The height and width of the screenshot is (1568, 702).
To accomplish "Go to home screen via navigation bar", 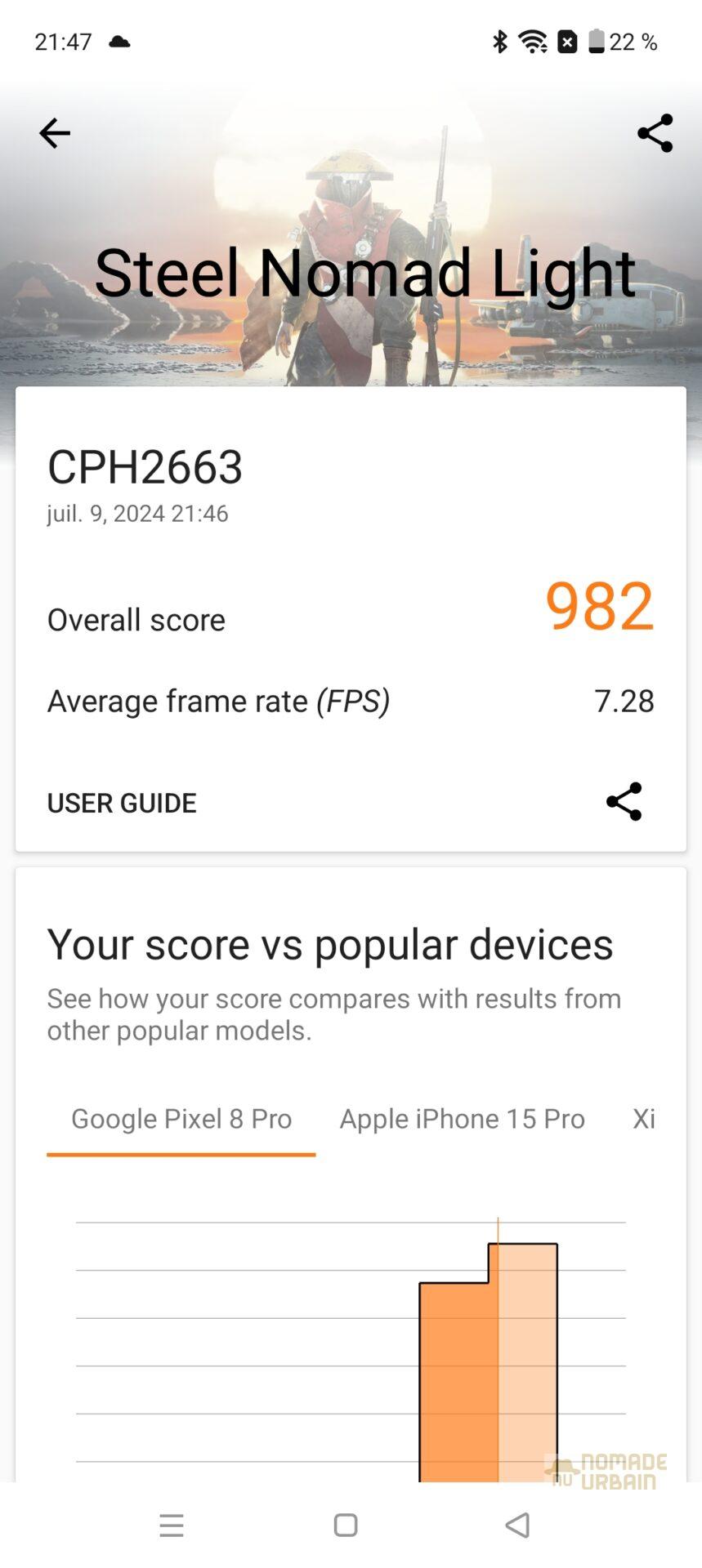I will pyautogui.click(x=346, y=1525).
